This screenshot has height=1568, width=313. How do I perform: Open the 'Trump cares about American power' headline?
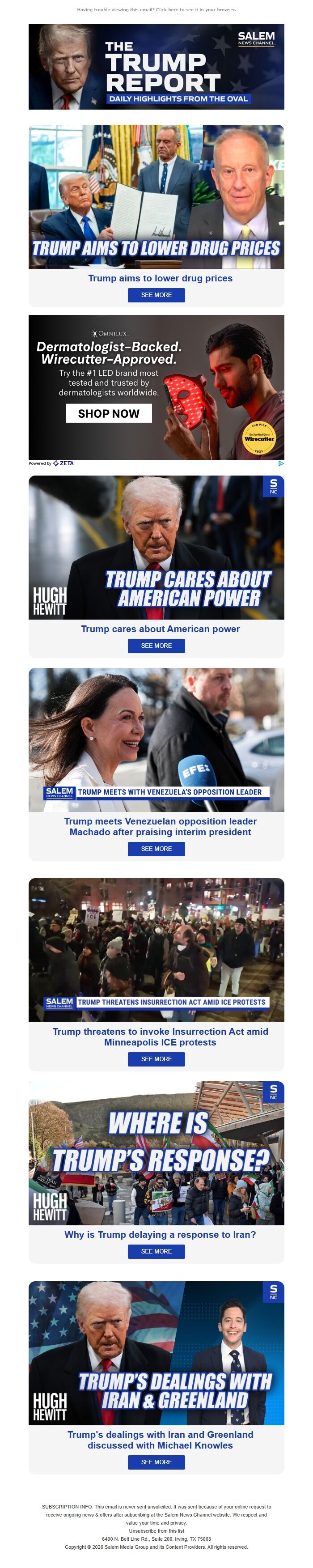[160, 629]
